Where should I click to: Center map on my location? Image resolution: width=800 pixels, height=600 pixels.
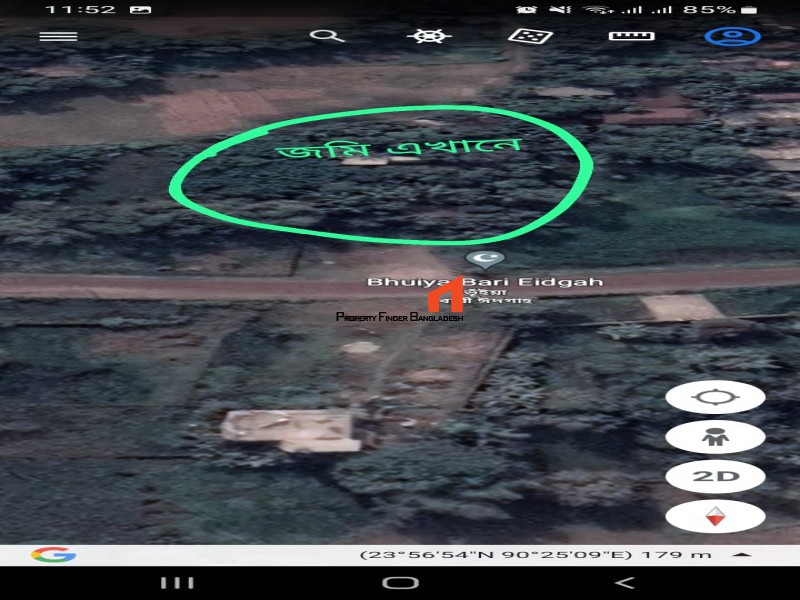[x=715, y=397]
